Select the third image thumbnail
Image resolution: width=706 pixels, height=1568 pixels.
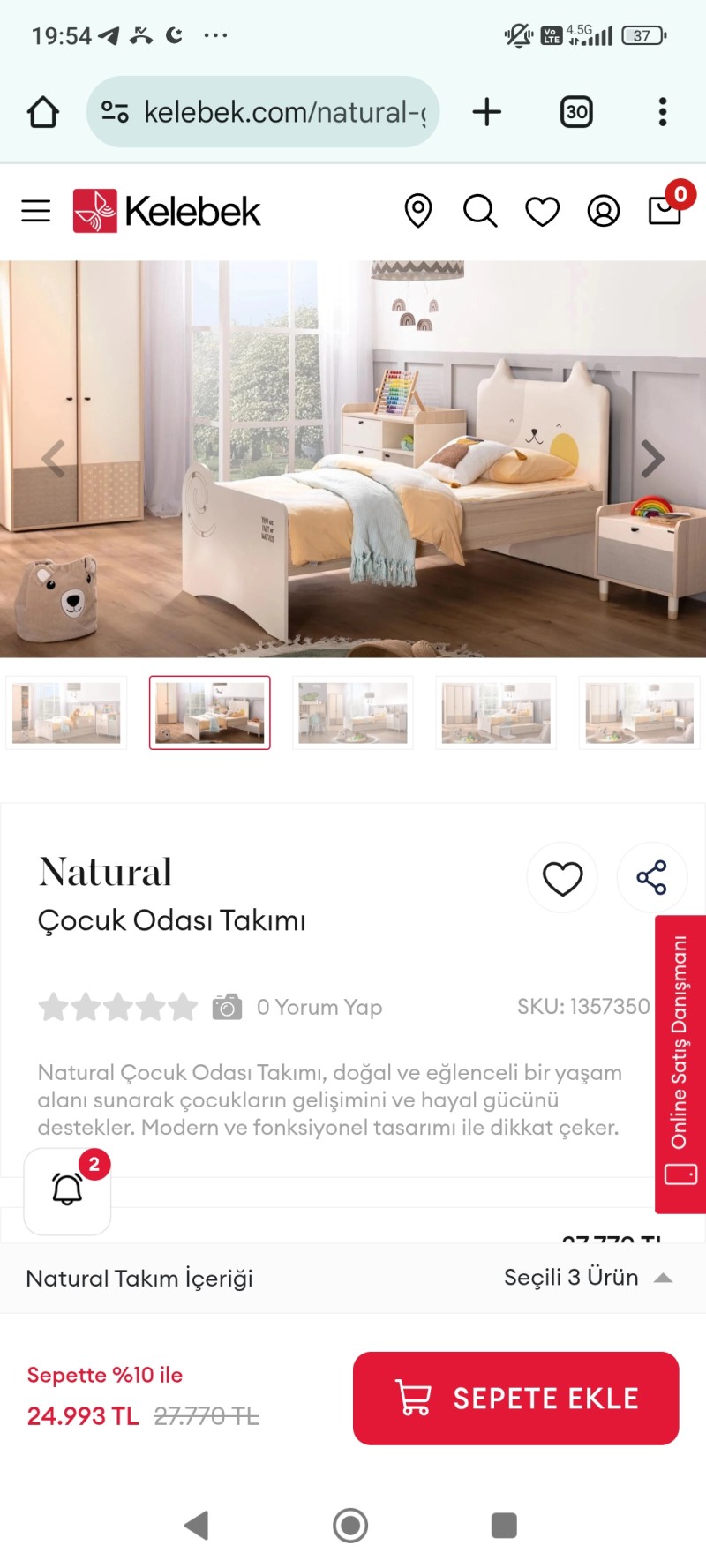353,713
